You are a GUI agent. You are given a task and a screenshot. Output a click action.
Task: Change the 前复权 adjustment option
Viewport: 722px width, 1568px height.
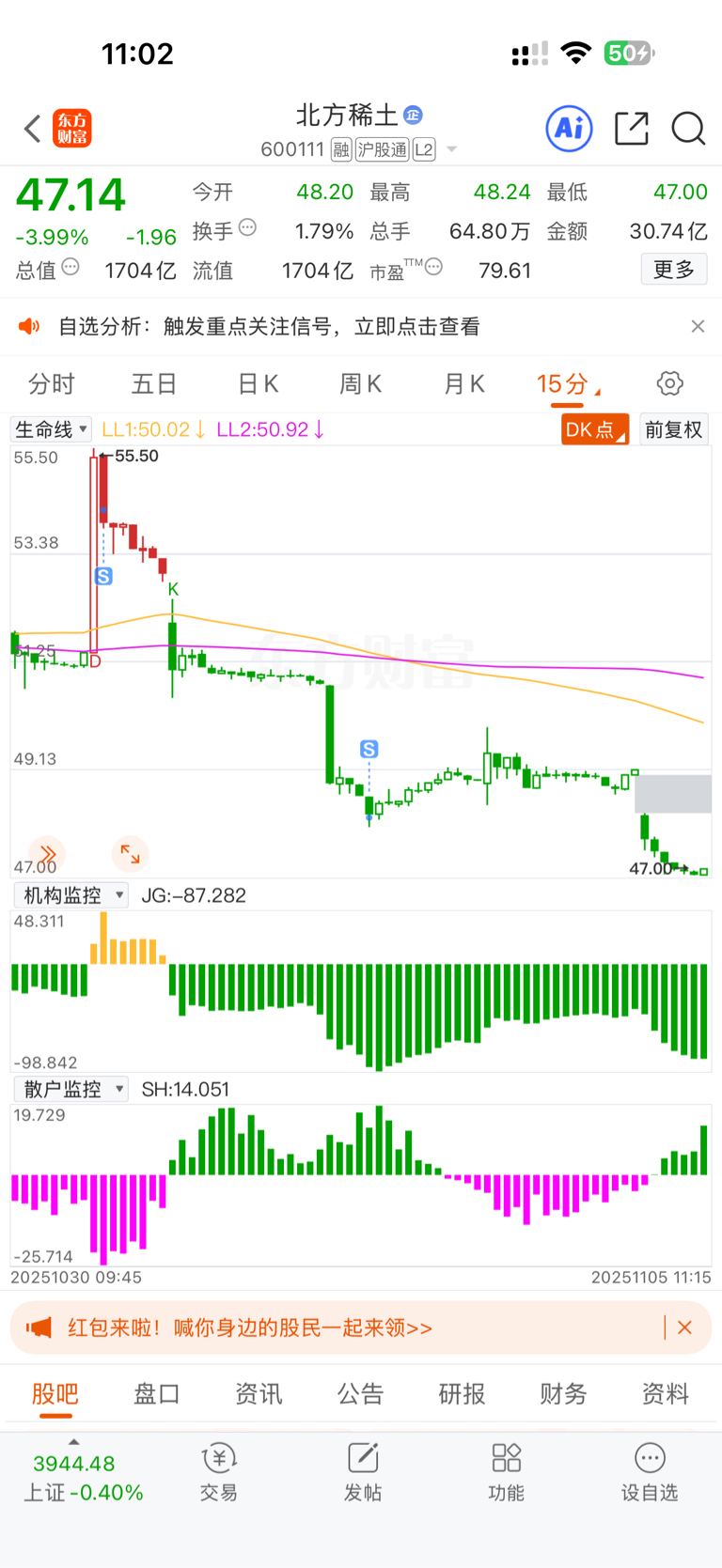coord(674,429)
